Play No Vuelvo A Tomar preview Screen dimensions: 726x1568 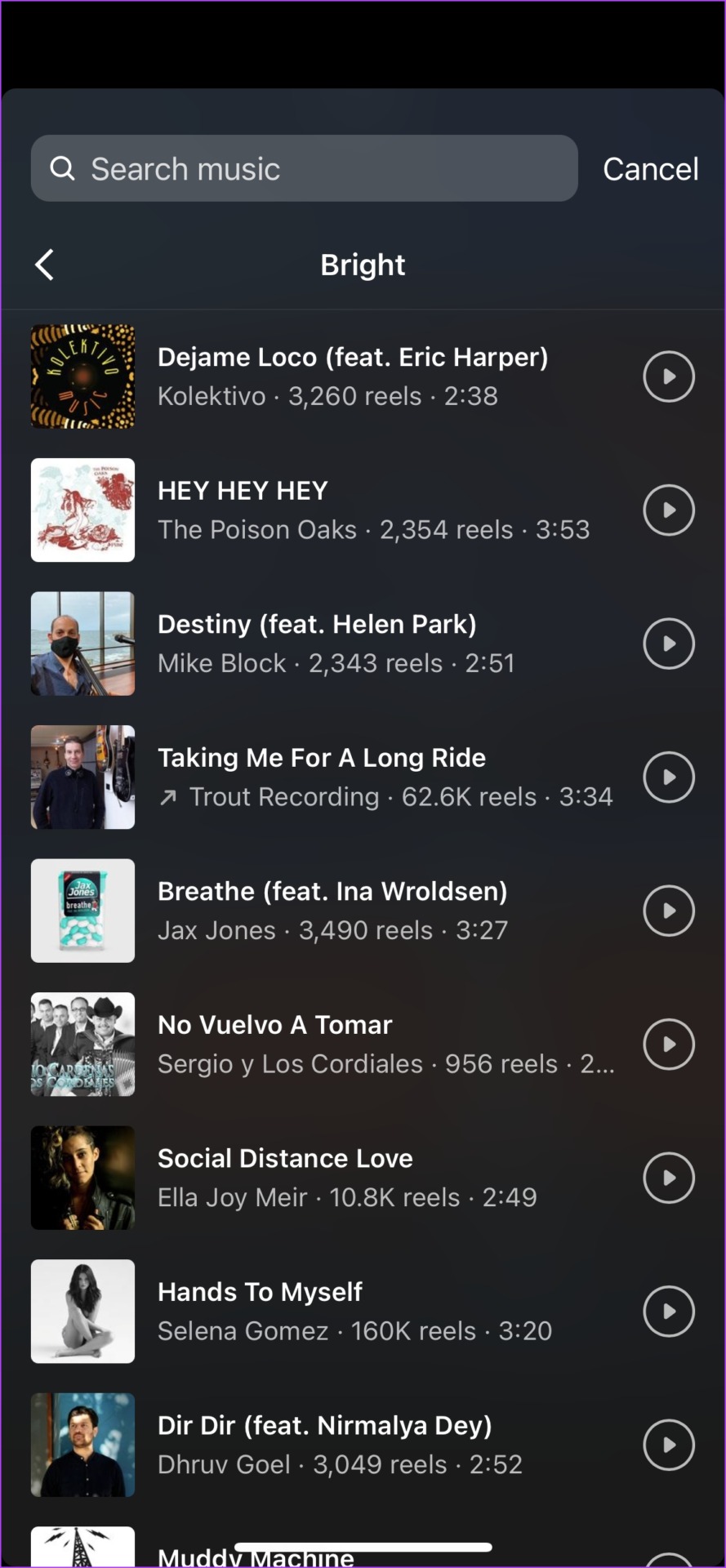coord(668,1045)
